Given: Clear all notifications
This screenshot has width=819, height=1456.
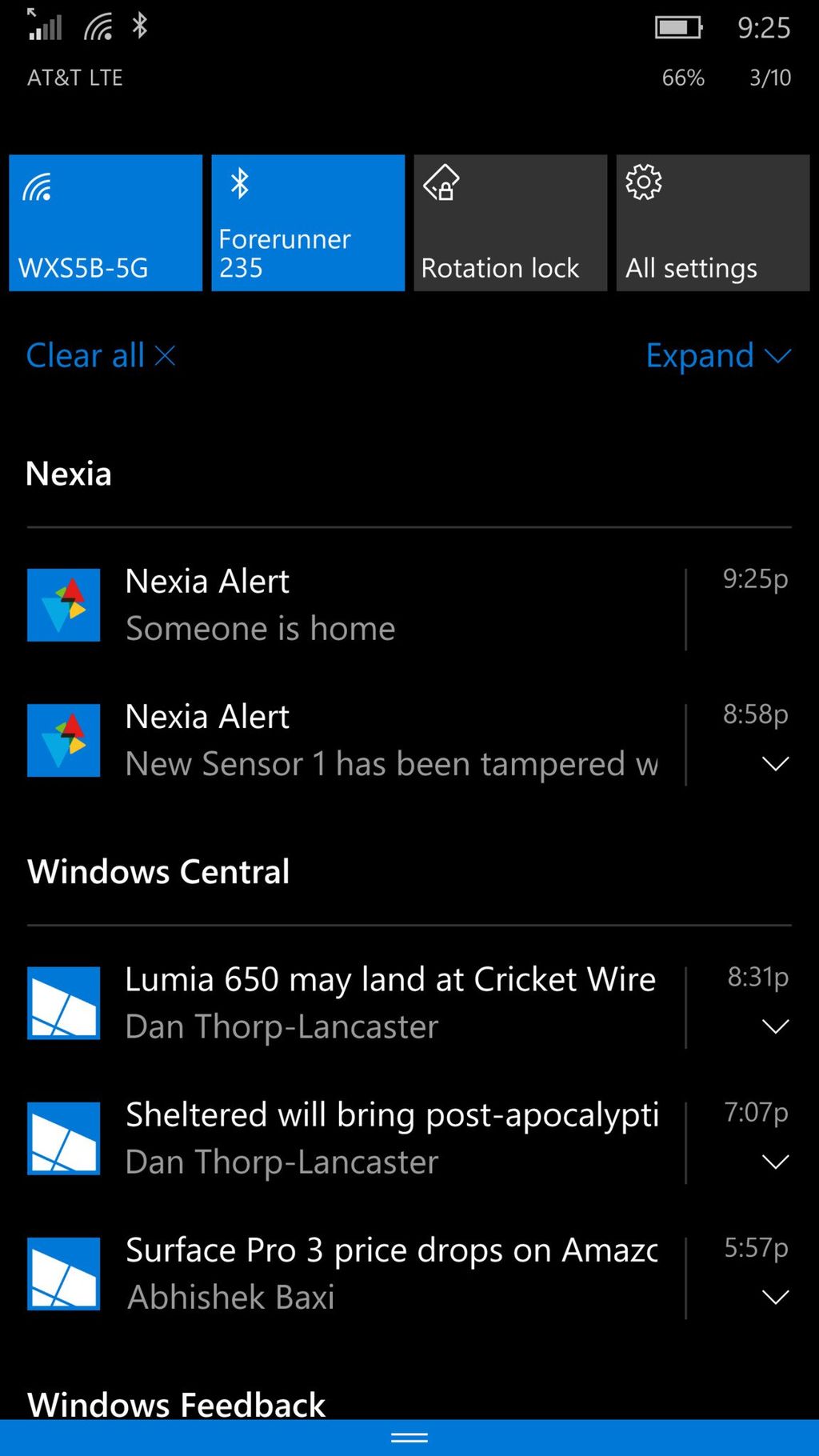Looking at the screenshot, I should 100,356.
